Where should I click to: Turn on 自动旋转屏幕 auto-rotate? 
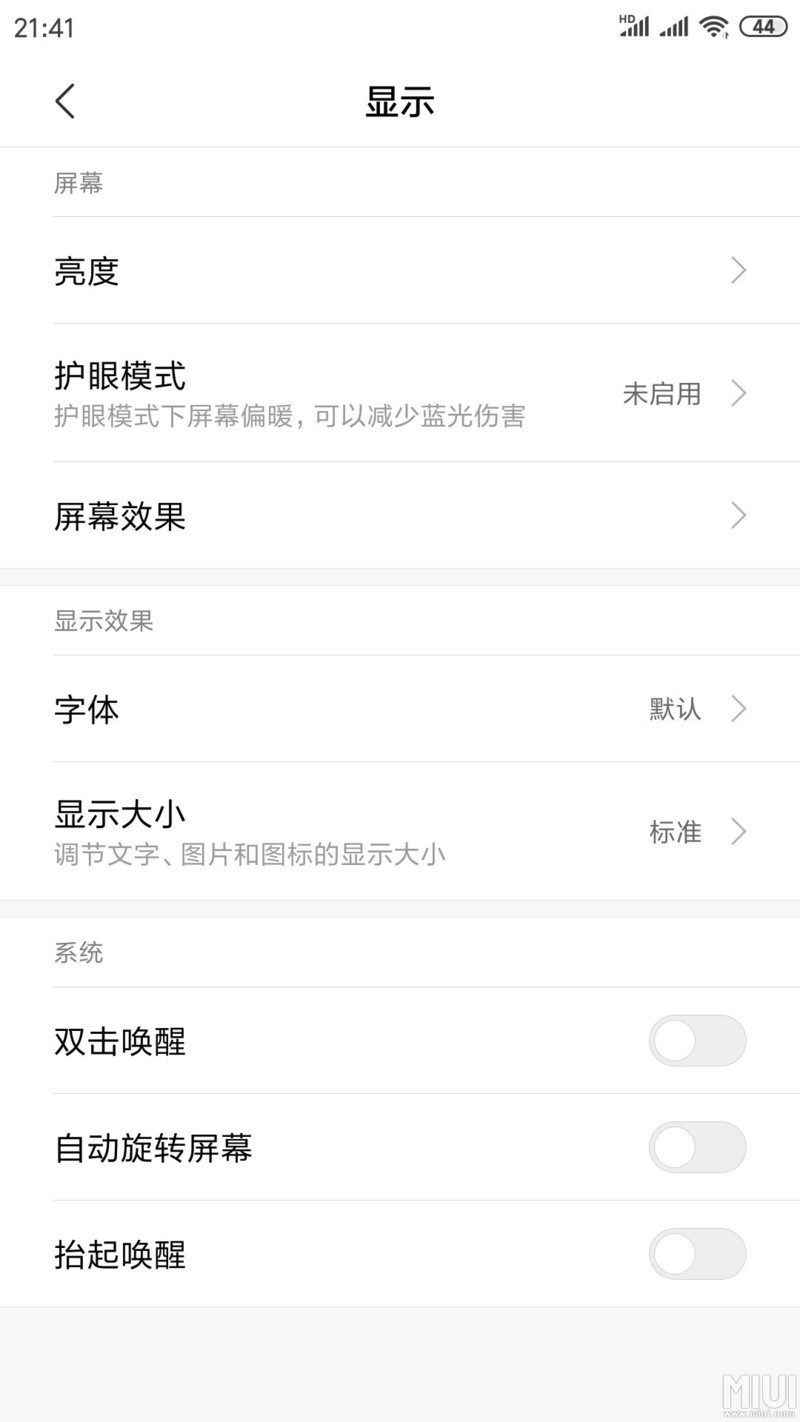pos(697,1147)
